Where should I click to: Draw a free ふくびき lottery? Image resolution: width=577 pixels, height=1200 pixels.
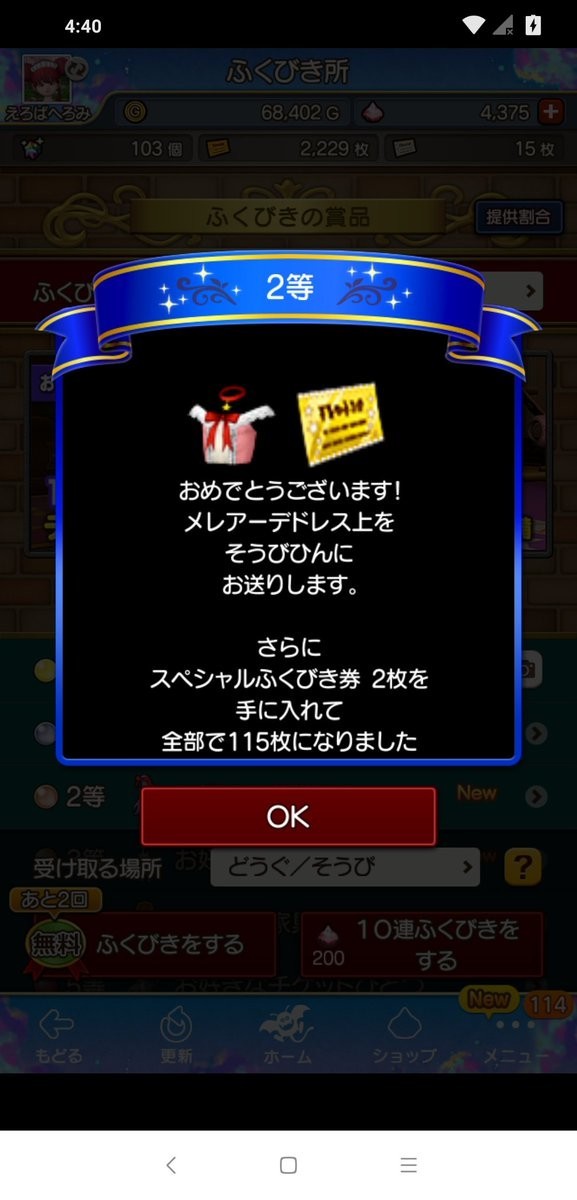click(150, 943)
